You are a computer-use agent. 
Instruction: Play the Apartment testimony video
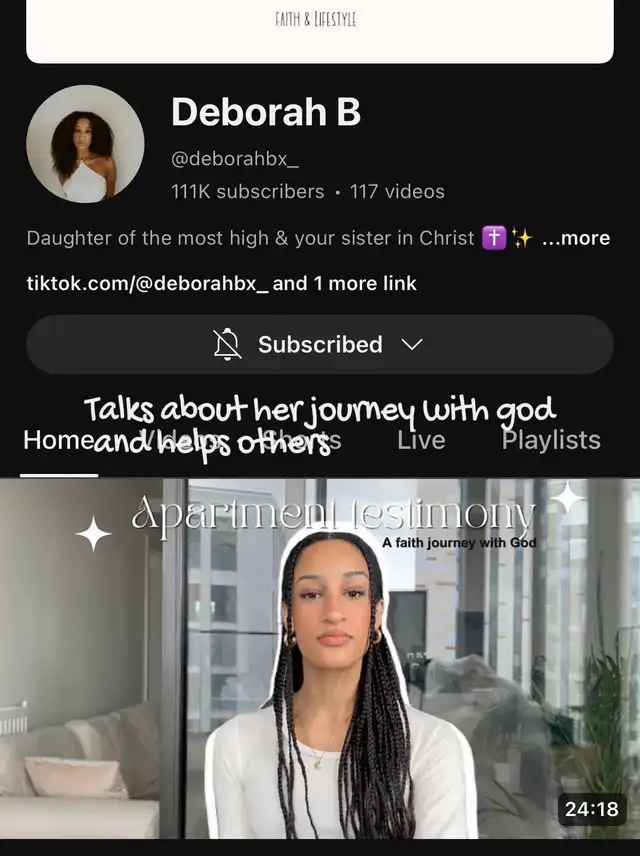320,658
